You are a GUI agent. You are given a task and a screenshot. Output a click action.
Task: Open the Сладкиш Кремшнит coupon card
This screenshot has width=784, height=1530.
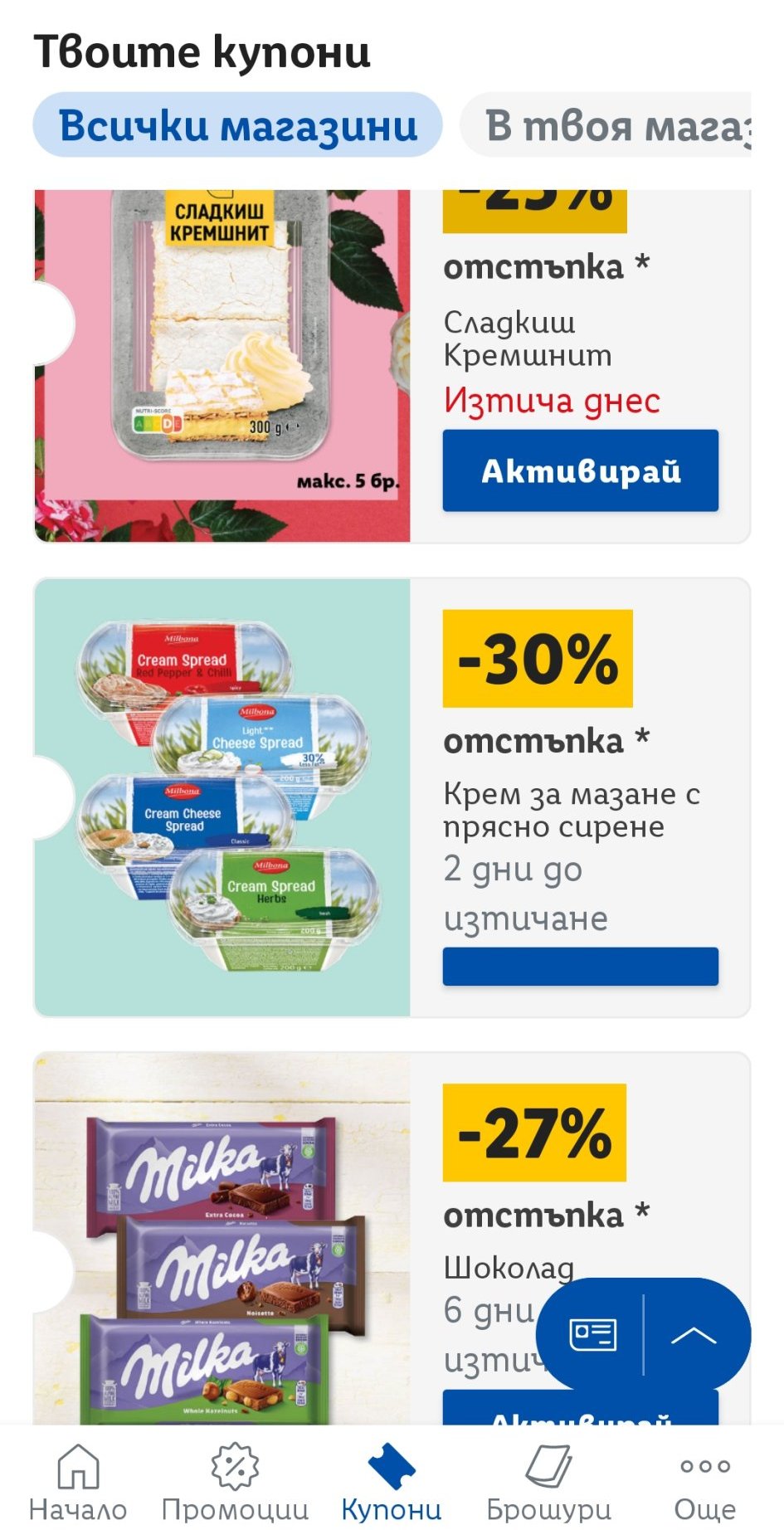click(x=222, y=365)
